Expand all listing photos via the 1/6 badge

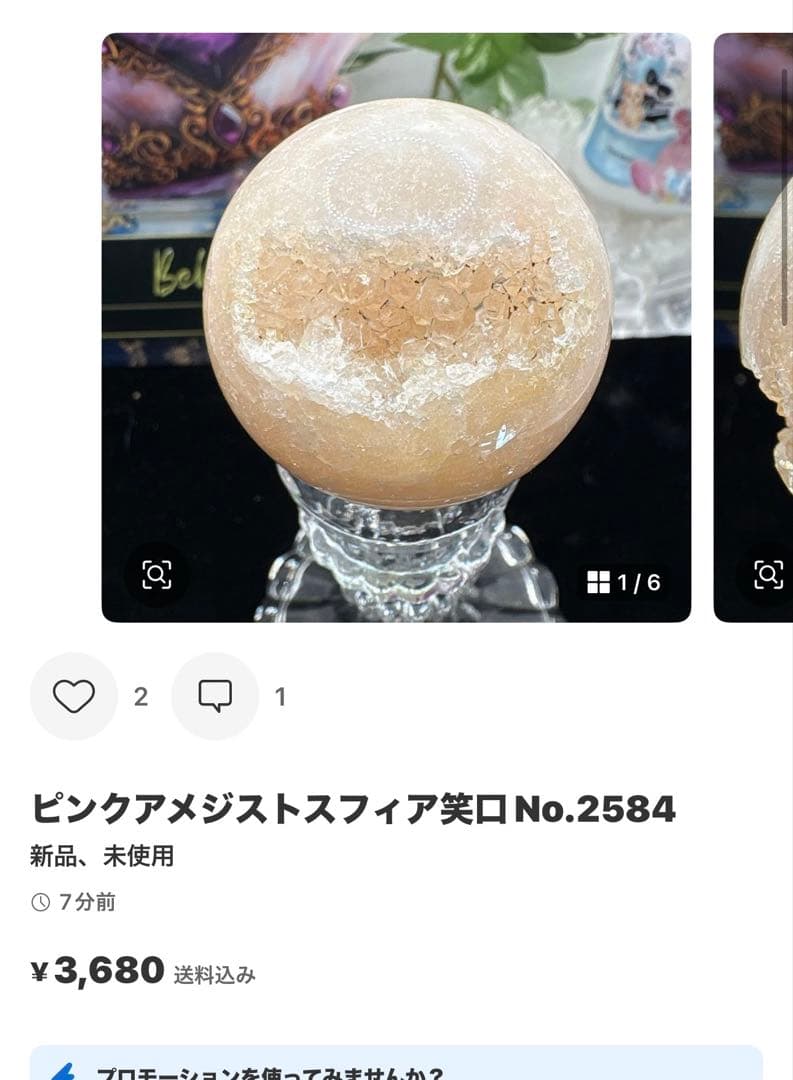click(x=625, y=579)
